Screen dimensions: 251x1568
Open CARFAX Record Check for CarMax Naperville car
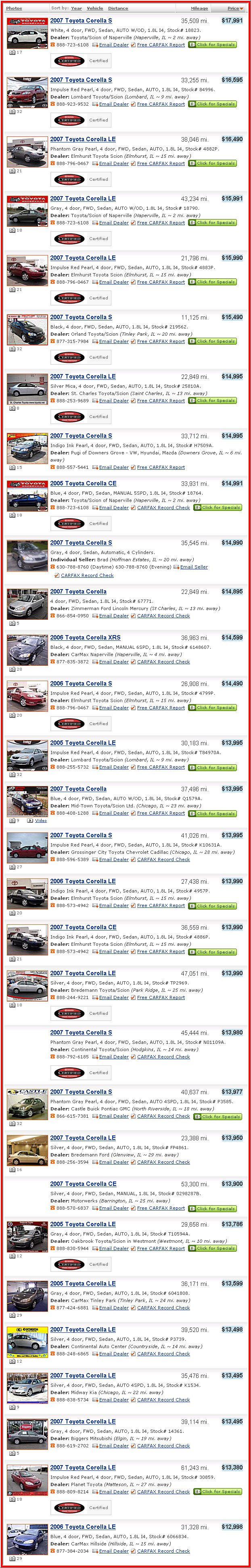[163, 662]
